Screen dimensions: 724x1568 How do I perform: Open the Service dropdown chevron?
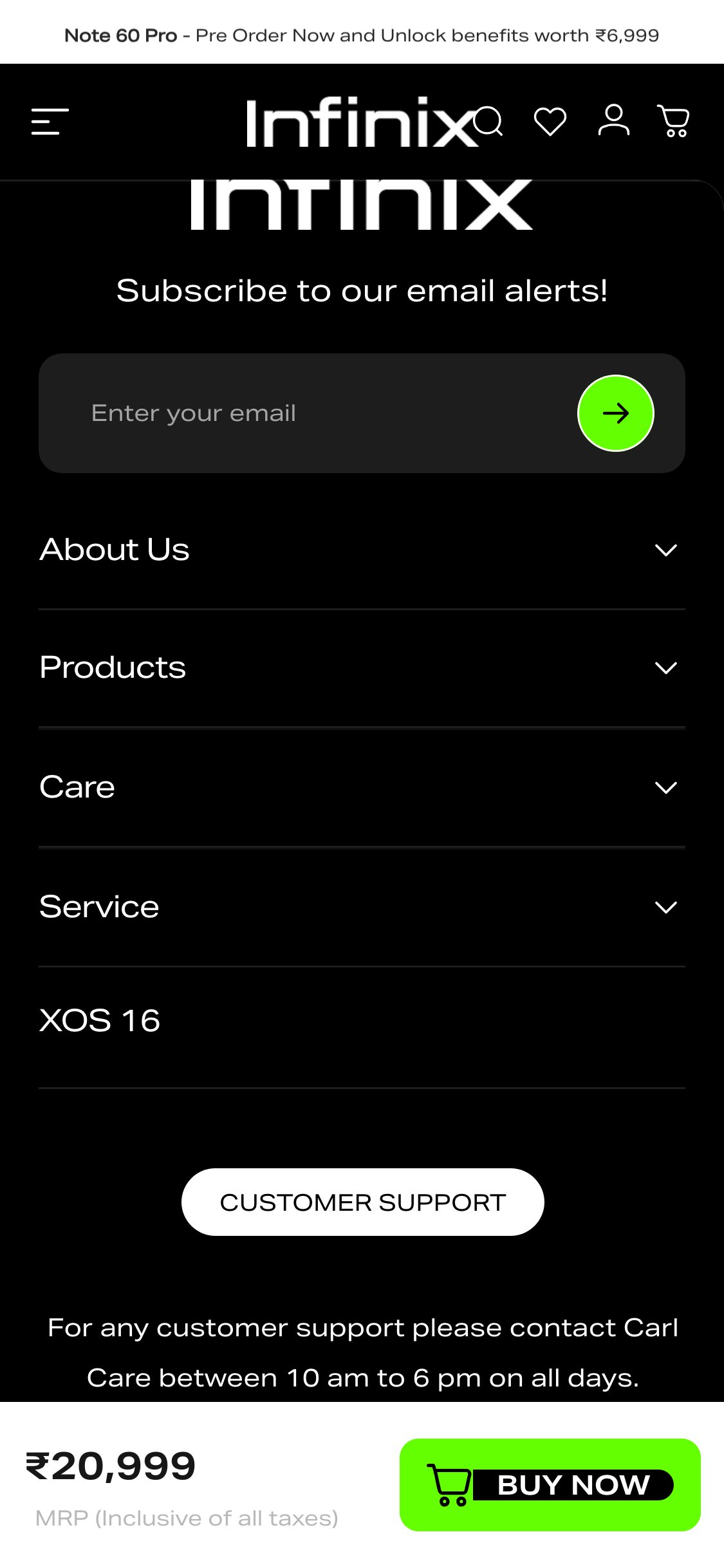coord(665,907)
